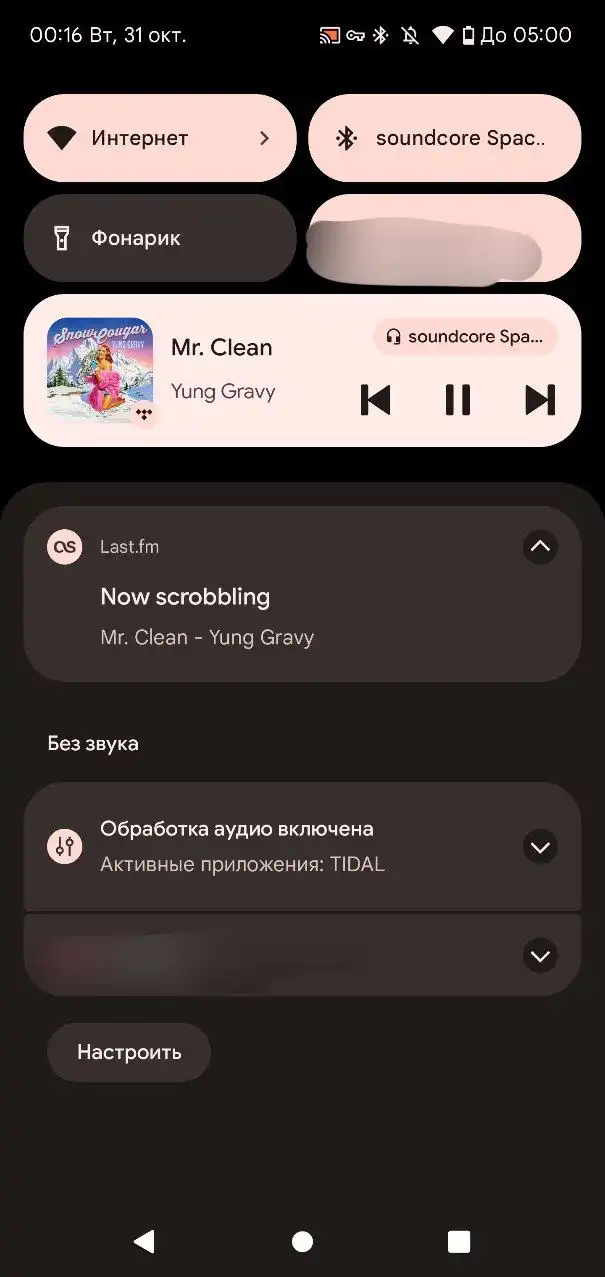Skip to the next track
The image size is (605, 1277).
540,399
